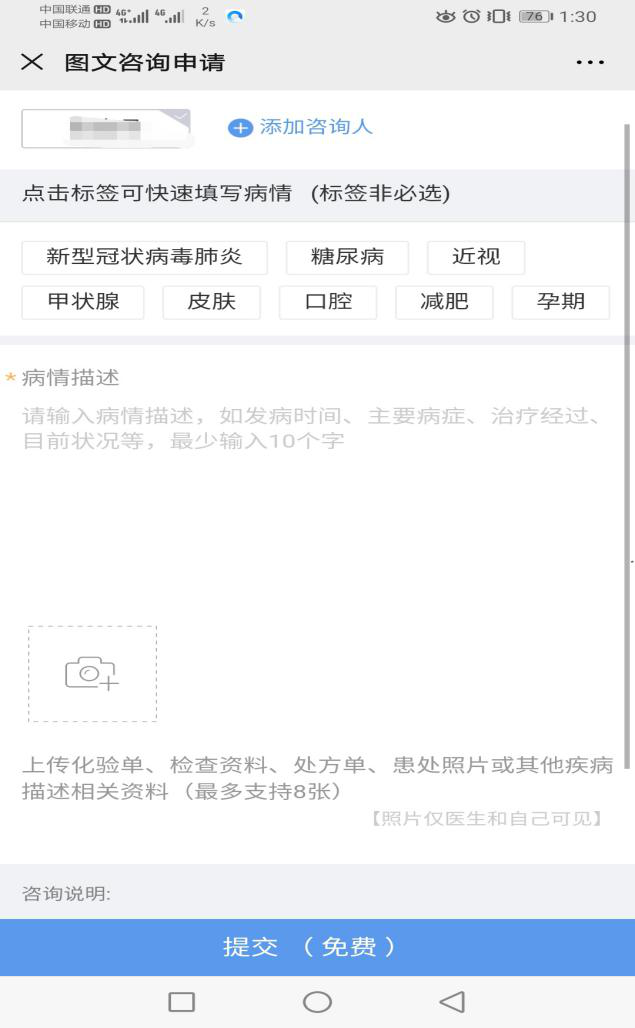Viewport: 635px width, 1028px height.
Task: Close the 图文咨询申请 page
Action: [x=32, y=63]
